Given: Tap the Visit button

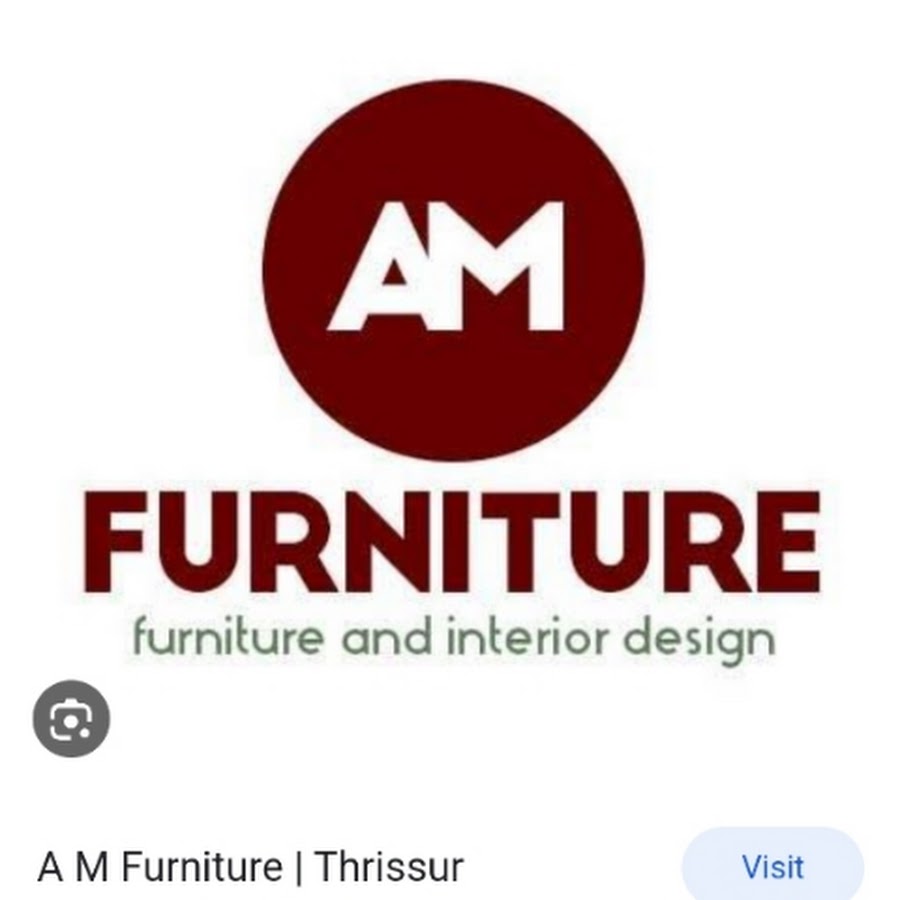Looking at the screenshot, I should coord(772,866).
